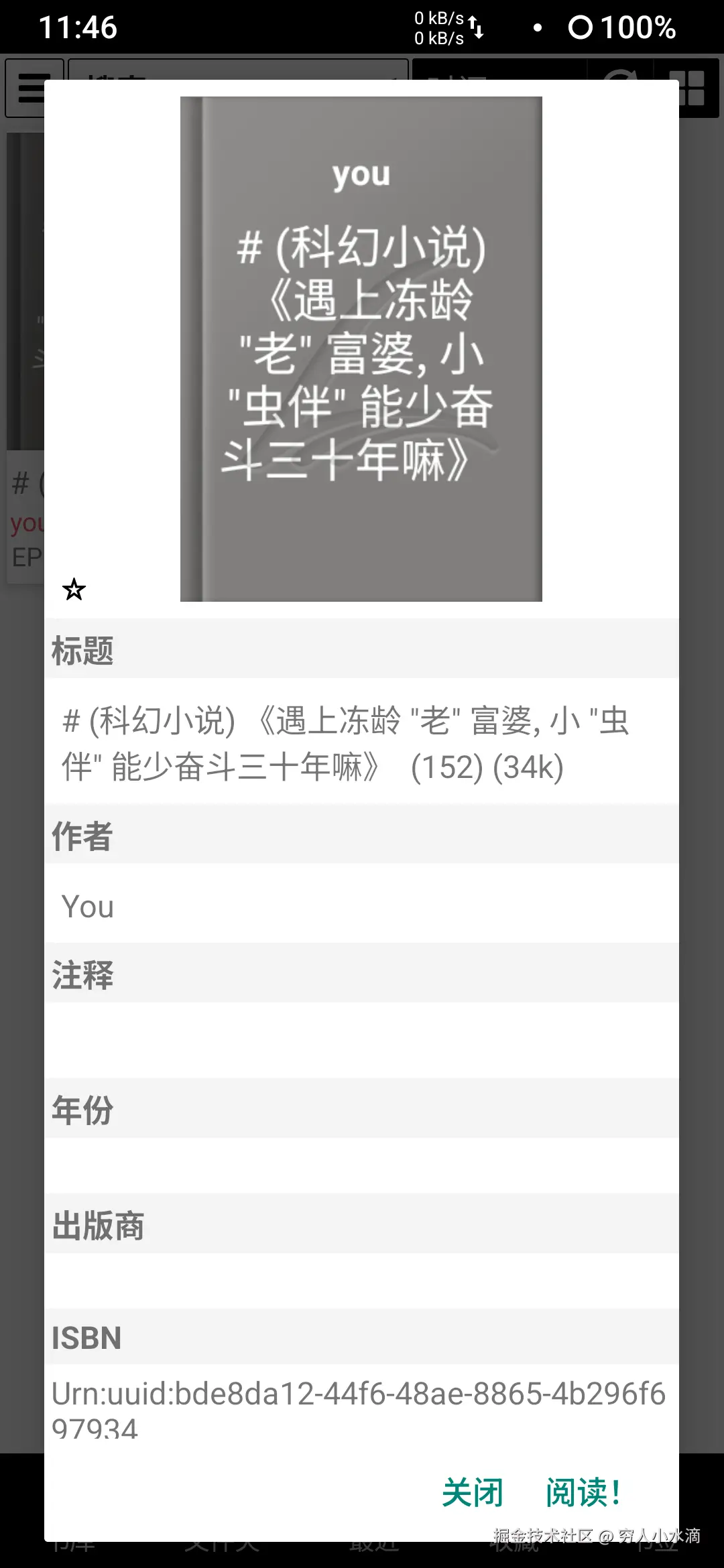Tap 关闭 to dismiss the details dialog
The image size is (724, 1568).
(x=471, y=1492)
